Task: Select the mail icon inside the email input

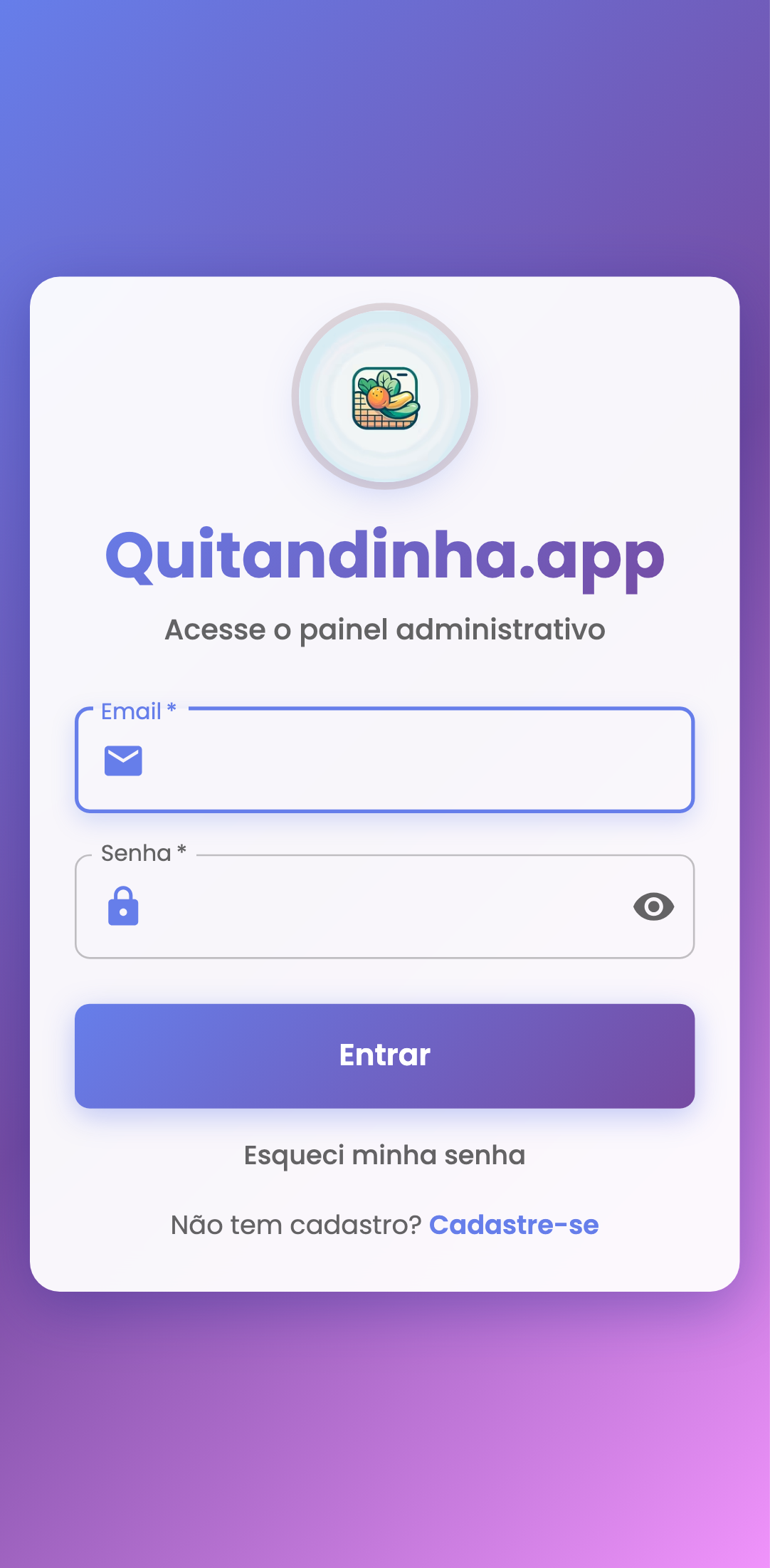Action: [124, 759]
